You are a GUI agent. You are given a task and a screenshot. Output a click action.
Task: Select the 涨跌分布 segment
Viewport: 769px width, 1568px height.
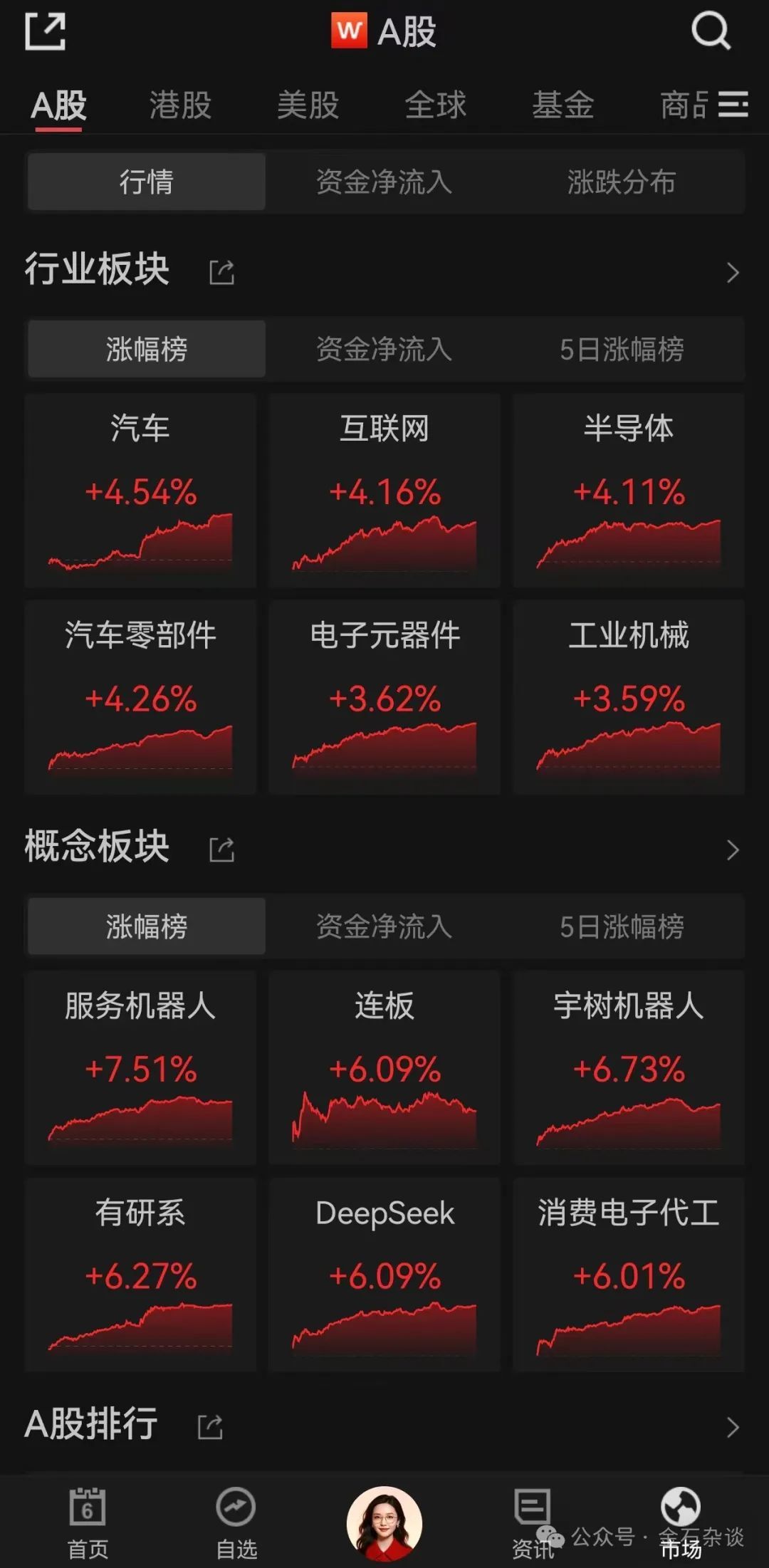point(621,182)
